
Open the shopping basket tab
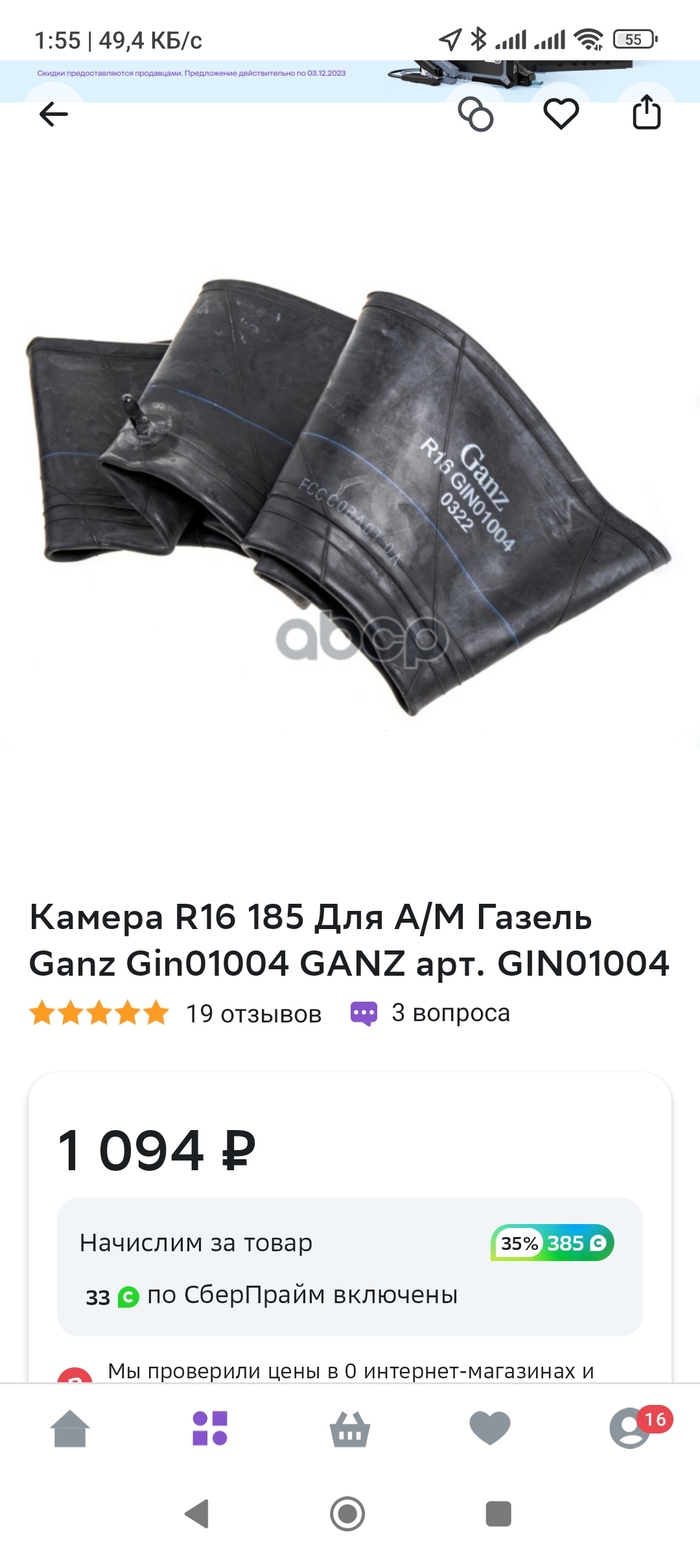[349, 1430]
